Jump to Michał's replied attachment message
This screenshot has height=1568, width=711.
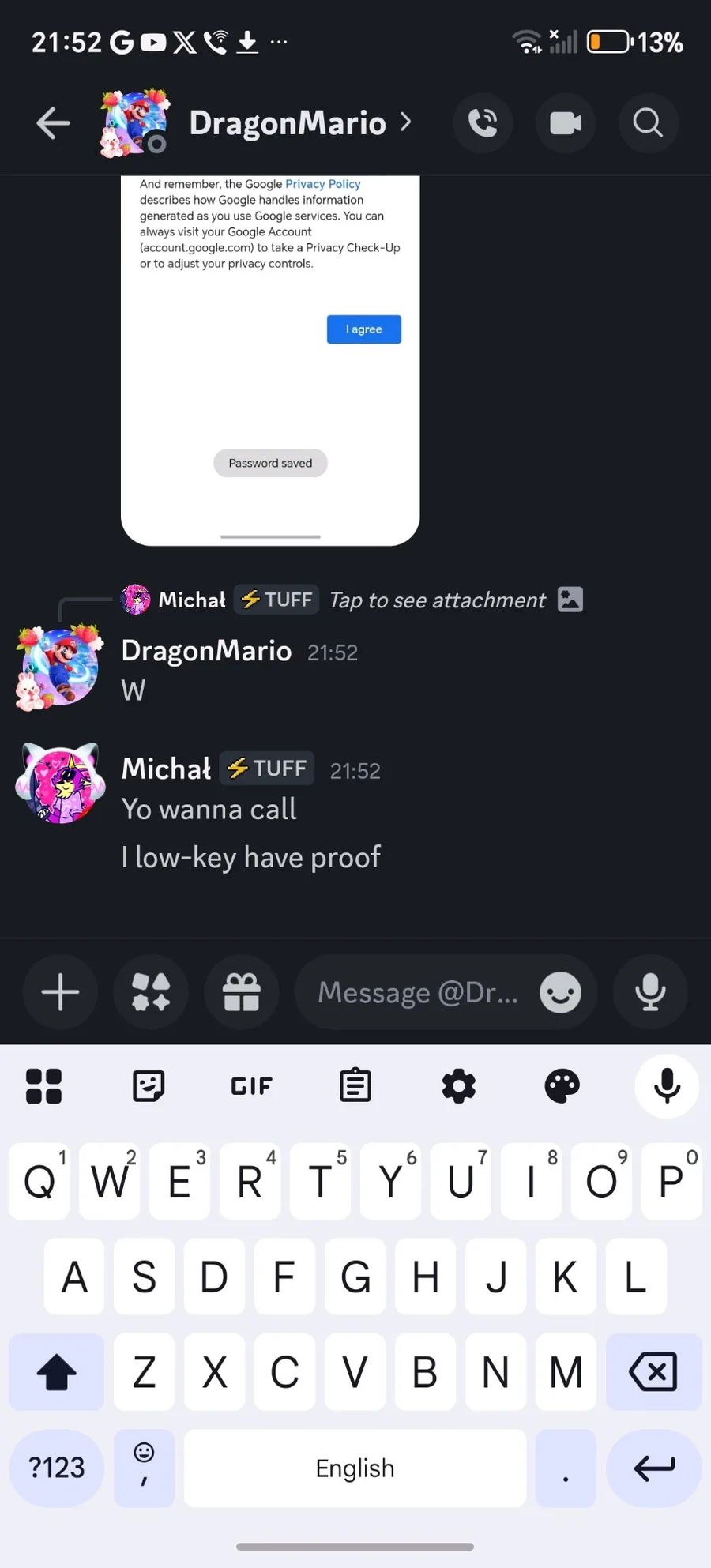437,600
